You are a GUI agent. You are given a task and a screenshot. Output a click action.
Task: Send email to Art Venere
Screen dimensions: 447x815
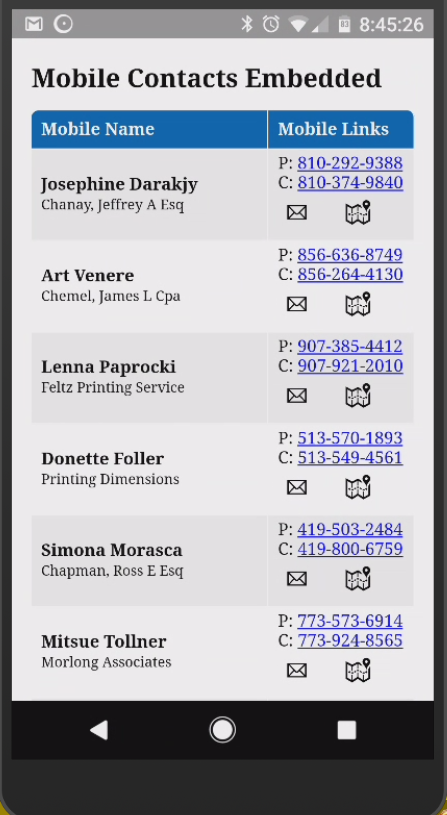coord(297,304)
